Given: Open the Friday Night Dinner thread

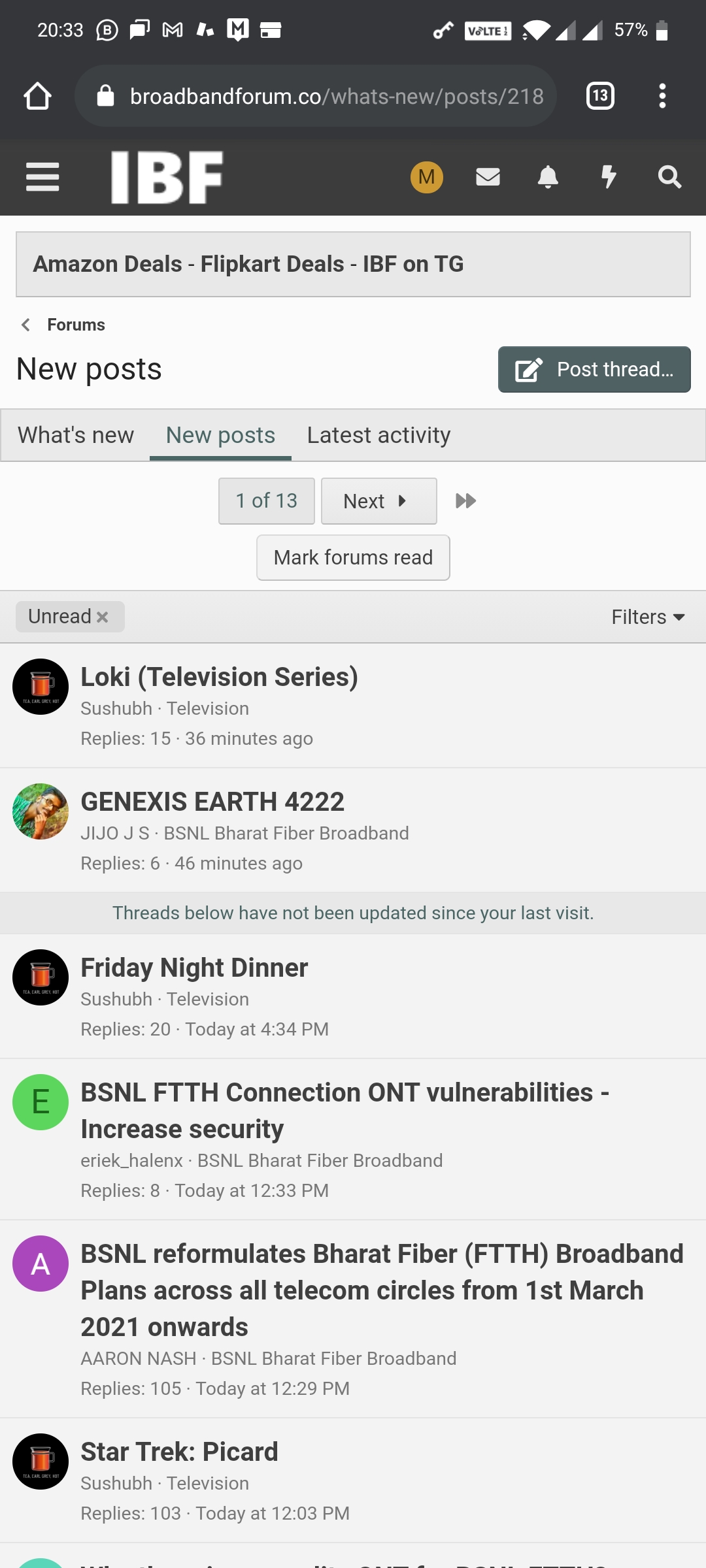Looking at the screenshot, I should [x=194, y=968].
